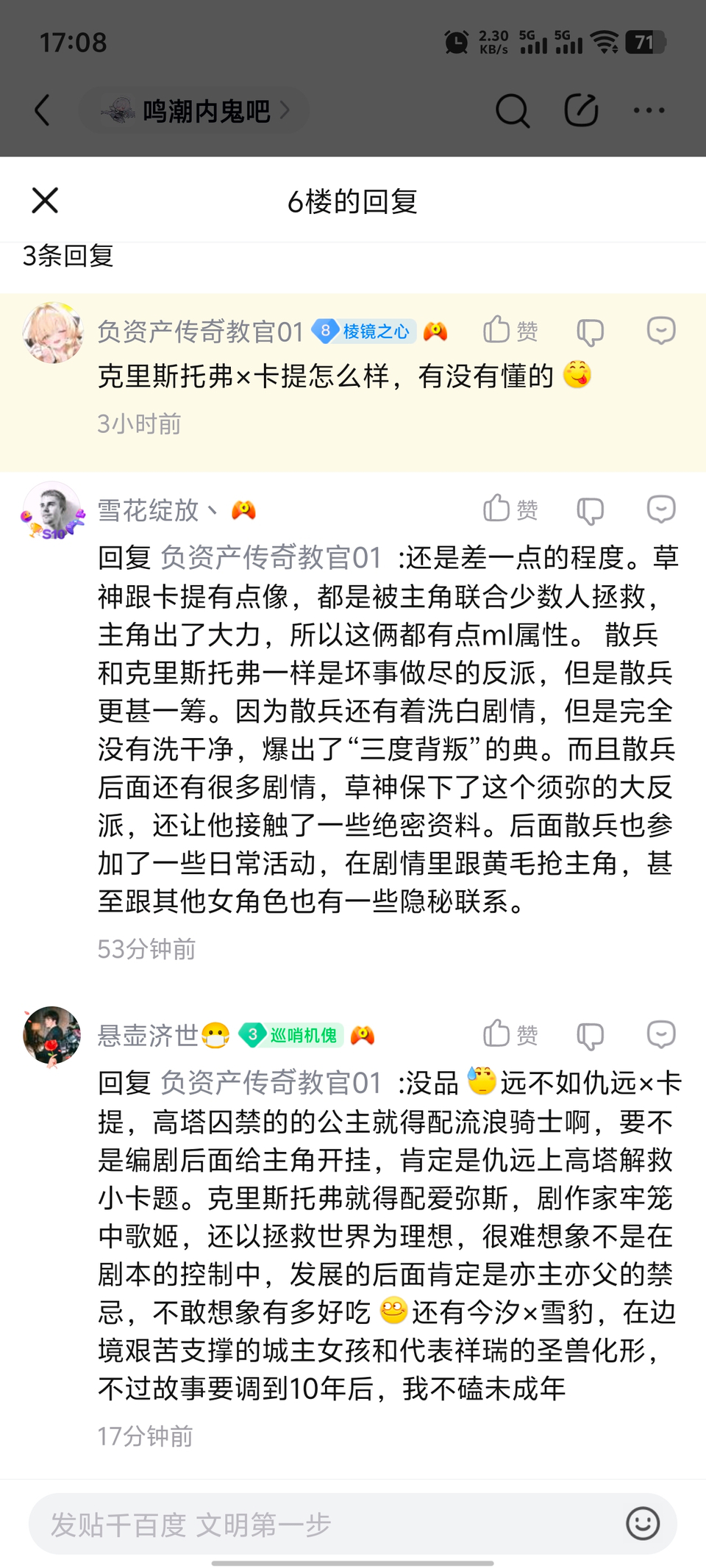Open 雪花绽放's profile avatar
The width and height of the screenshot is (706, 1568).
(x=52, y=511)
